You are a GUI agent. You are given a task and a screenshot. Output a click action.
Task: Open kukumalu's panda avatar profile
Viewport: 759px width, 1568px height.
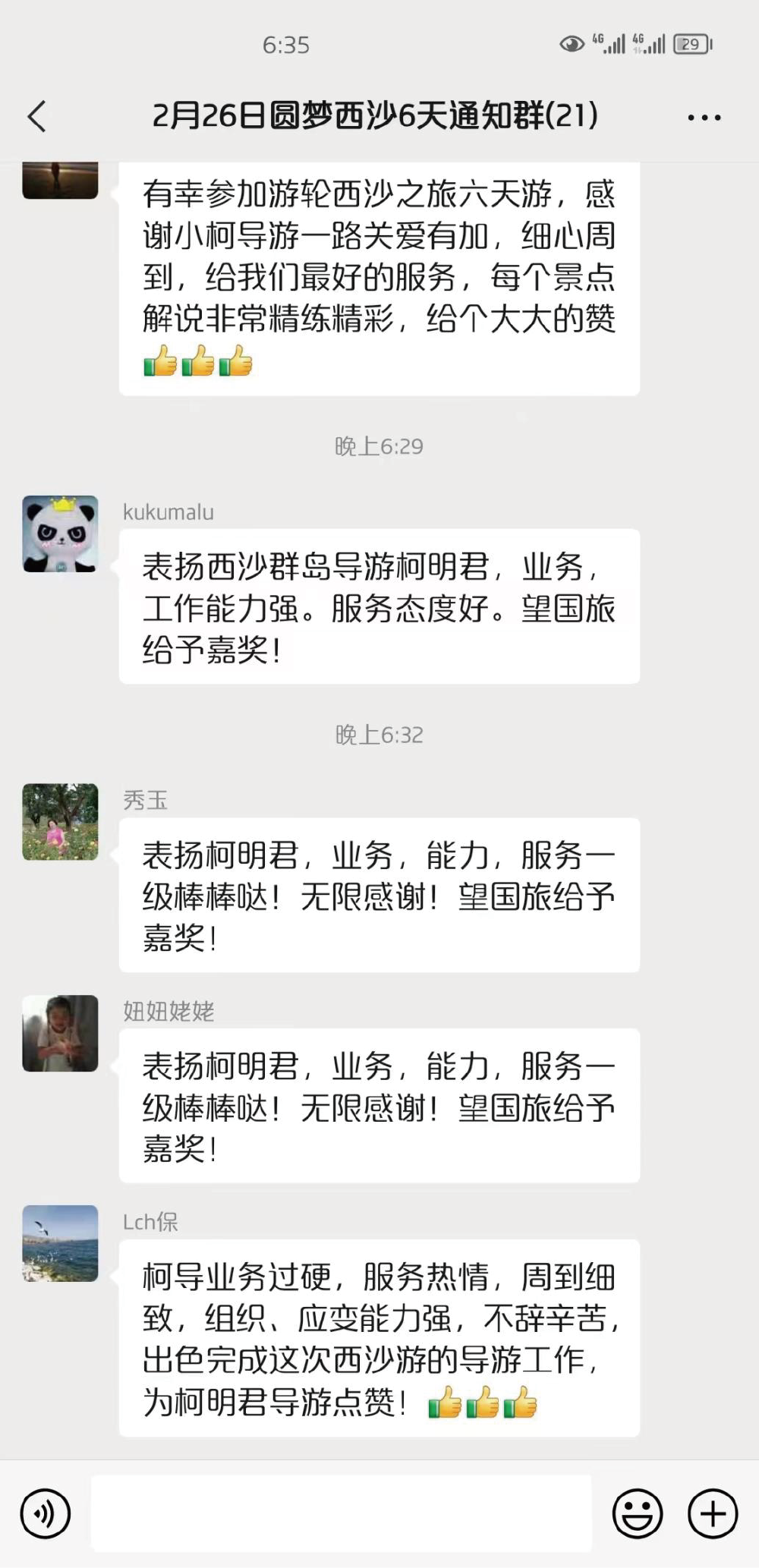pyautogui.click(x=61, y=534)
